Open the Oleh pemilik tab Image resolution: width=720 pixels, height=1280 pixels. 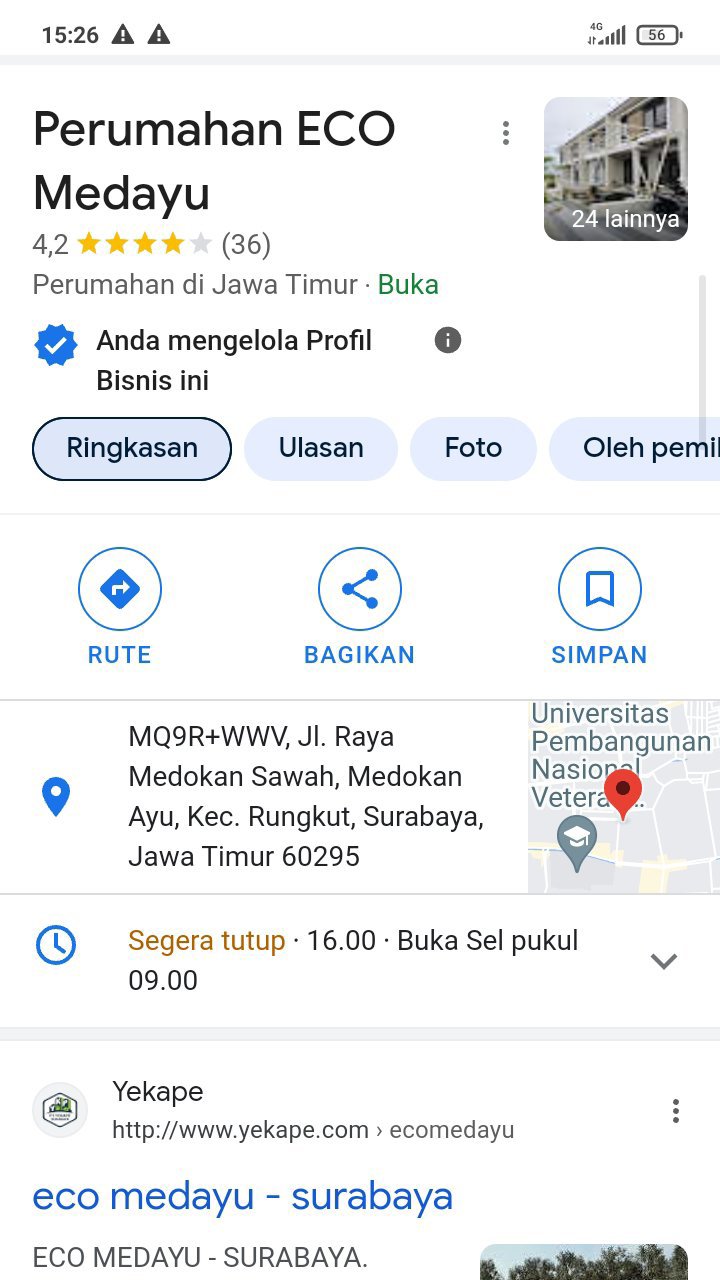[640, 448]
